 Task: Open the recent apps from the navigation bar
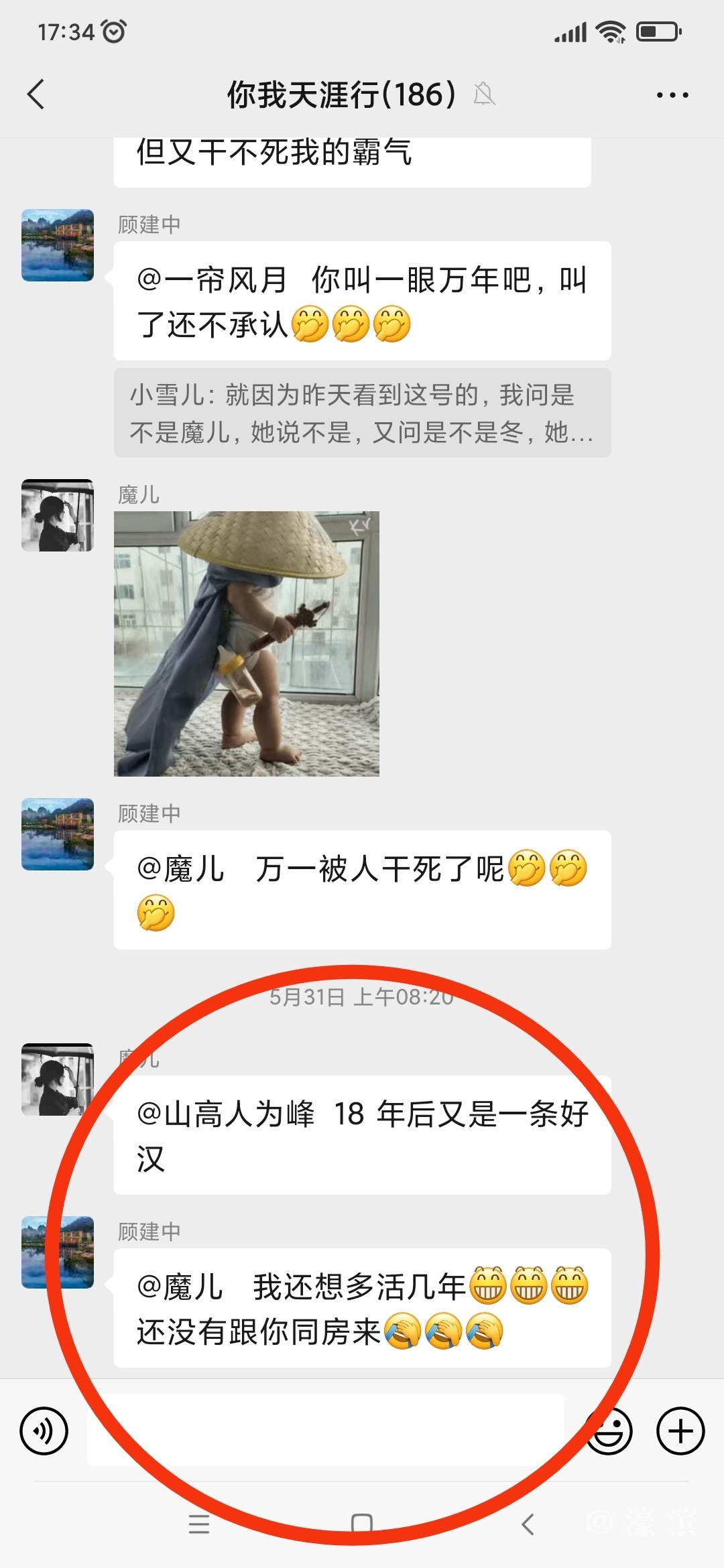[199, 1524]
